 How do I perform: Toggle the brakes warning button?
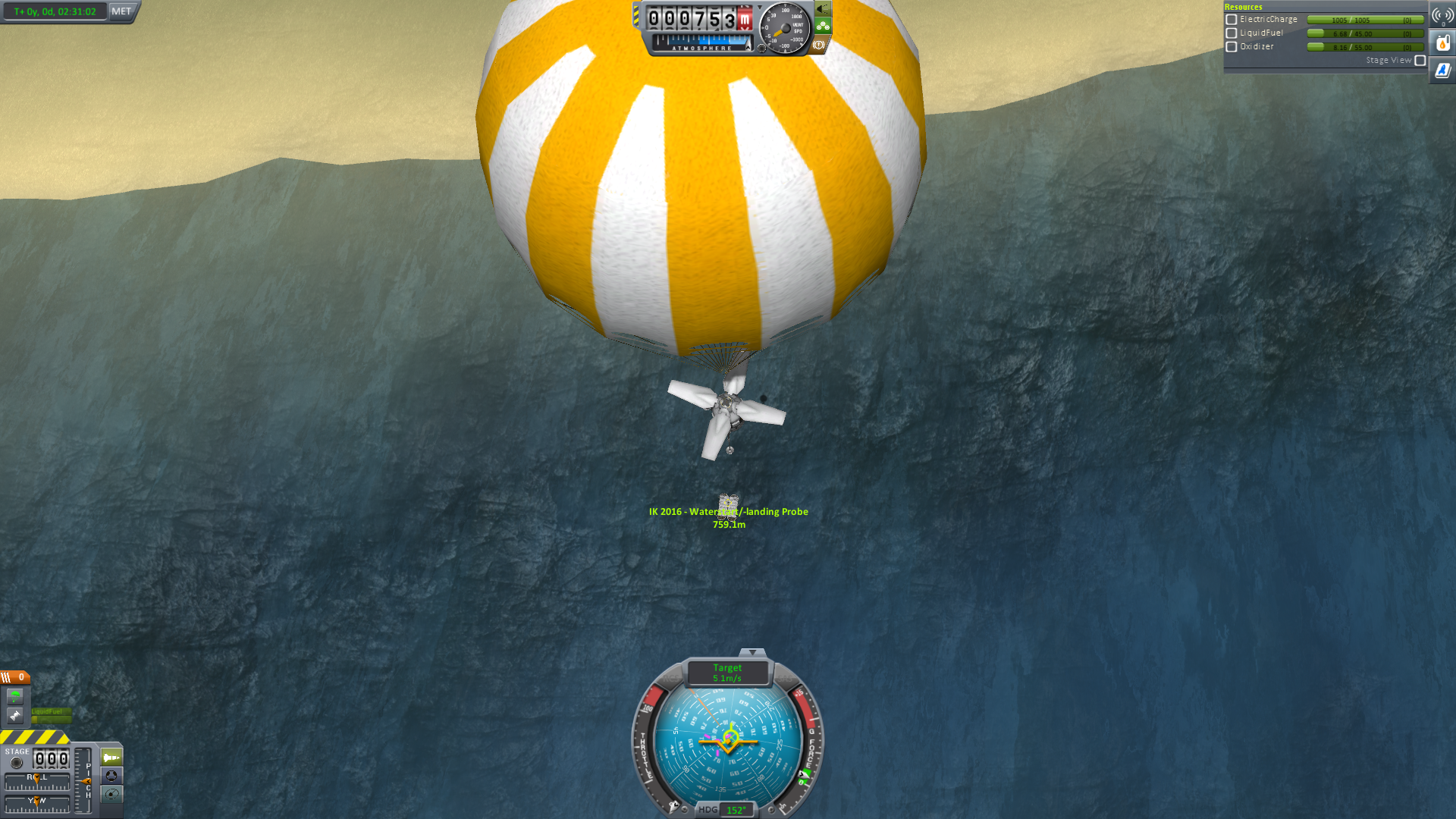pyautogui.click(x=819, y=45)
